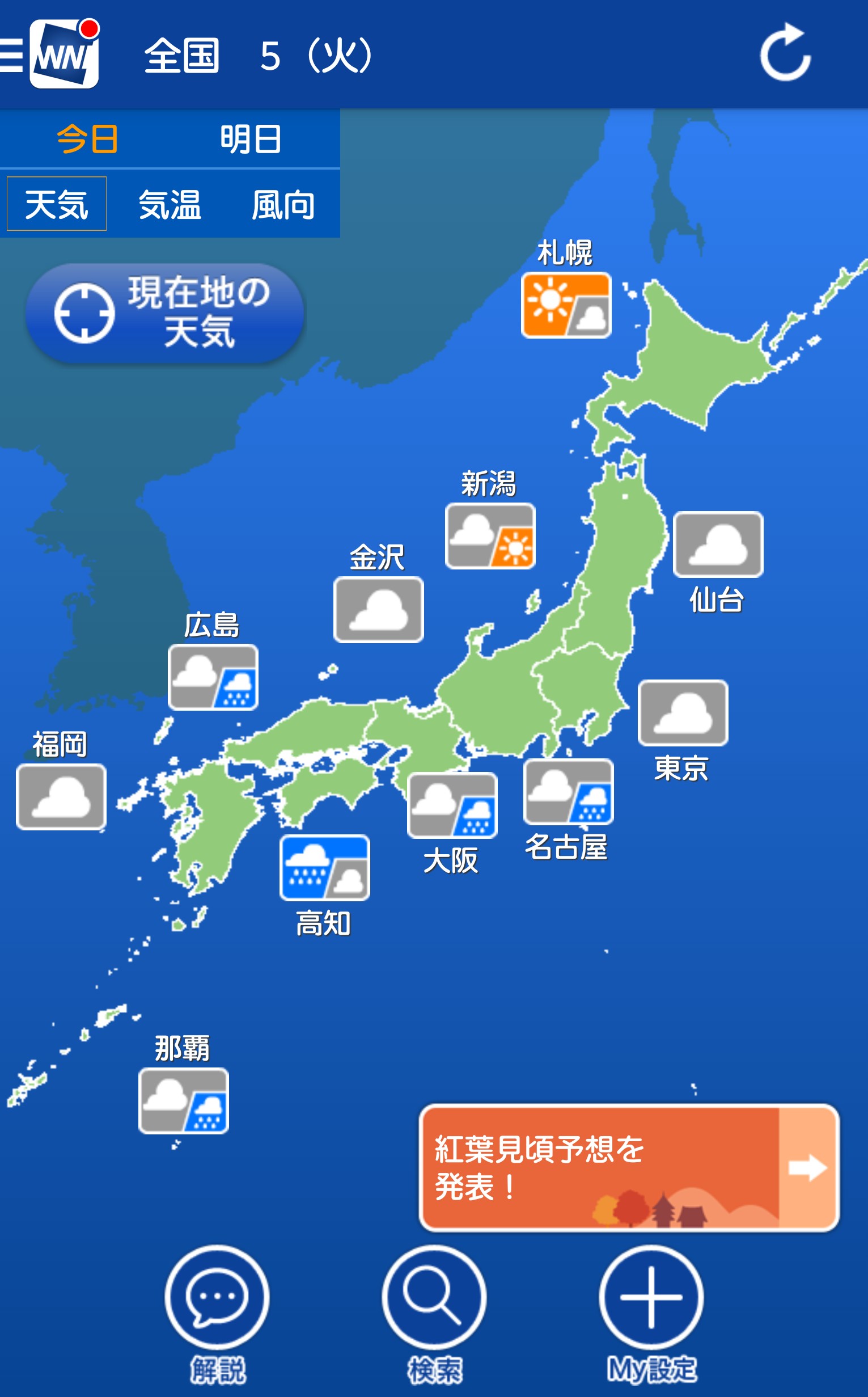This screenshot has height=1397, width=868.
Task: Select the 今日 tab
Action: (87, 140)
